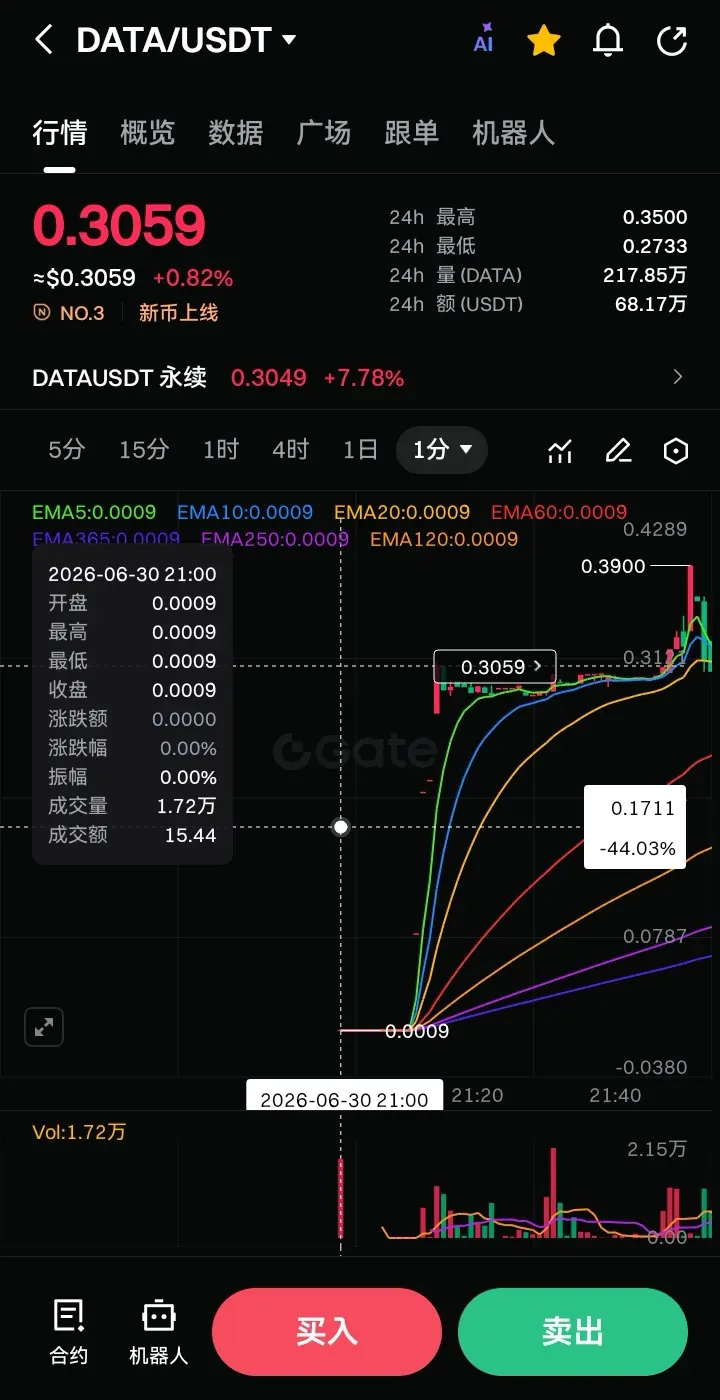Select the 4时 chart interval
Viewport: 720px width, 1400px height.
[x=290, y=450]
